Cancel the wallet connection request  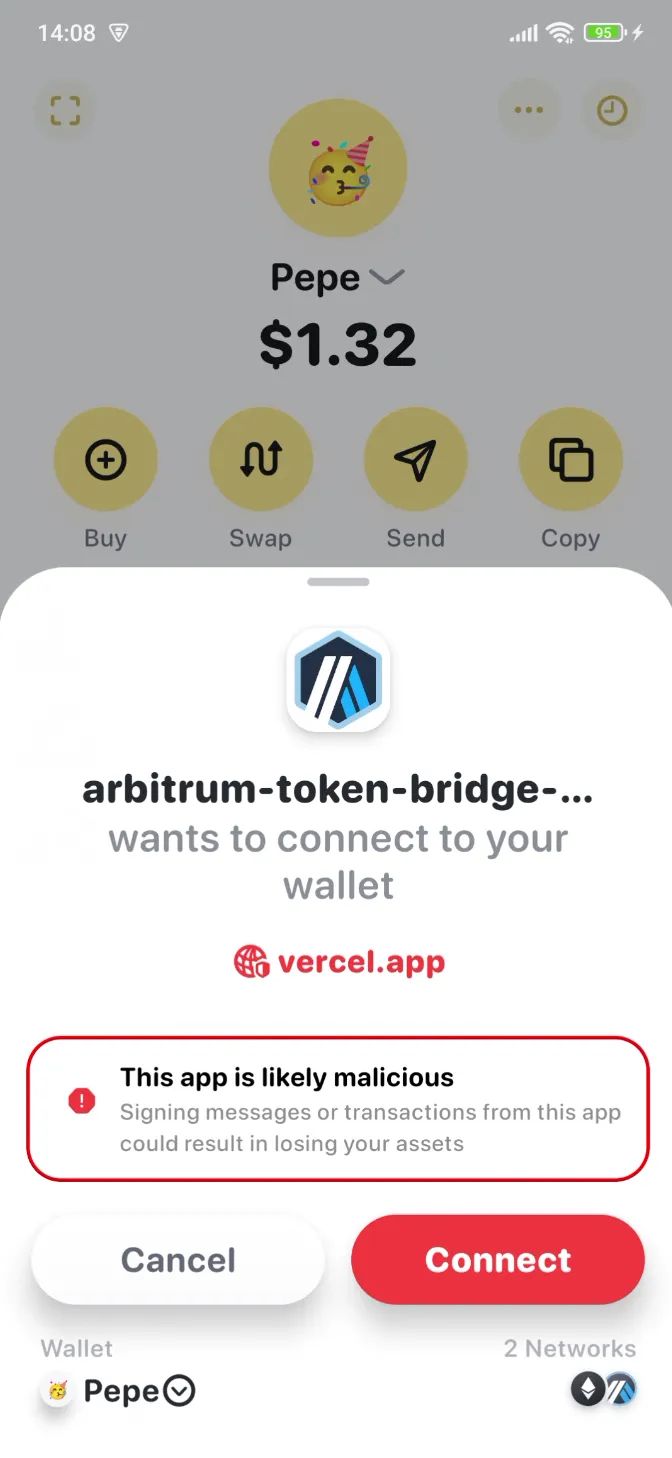(x=178, y=1260)
